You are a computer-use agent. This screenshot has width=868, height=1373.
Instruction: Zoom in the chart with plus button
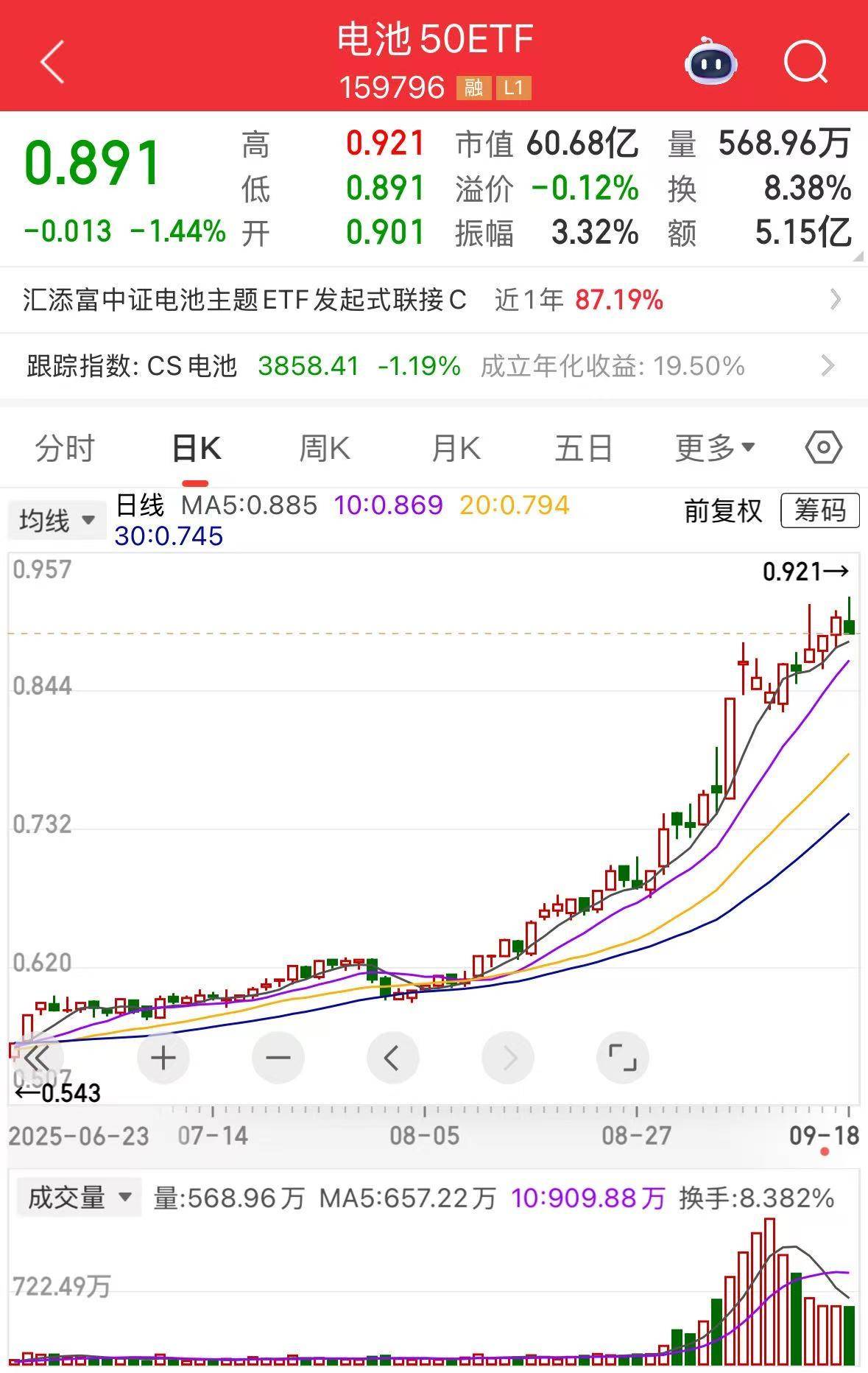pos(163,1058)
